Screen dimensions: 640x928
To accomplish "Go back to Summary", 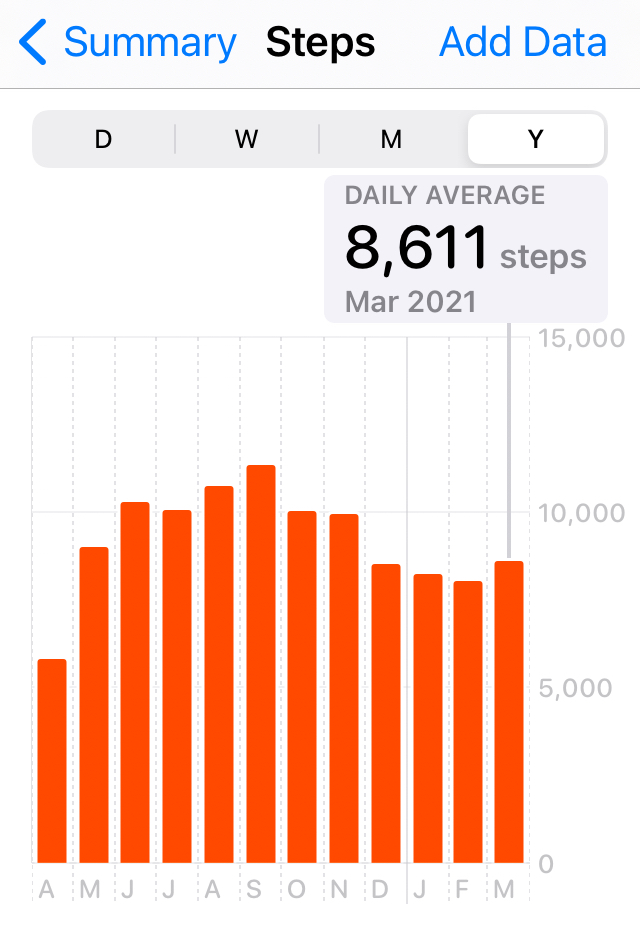I will tap(128, 43).
